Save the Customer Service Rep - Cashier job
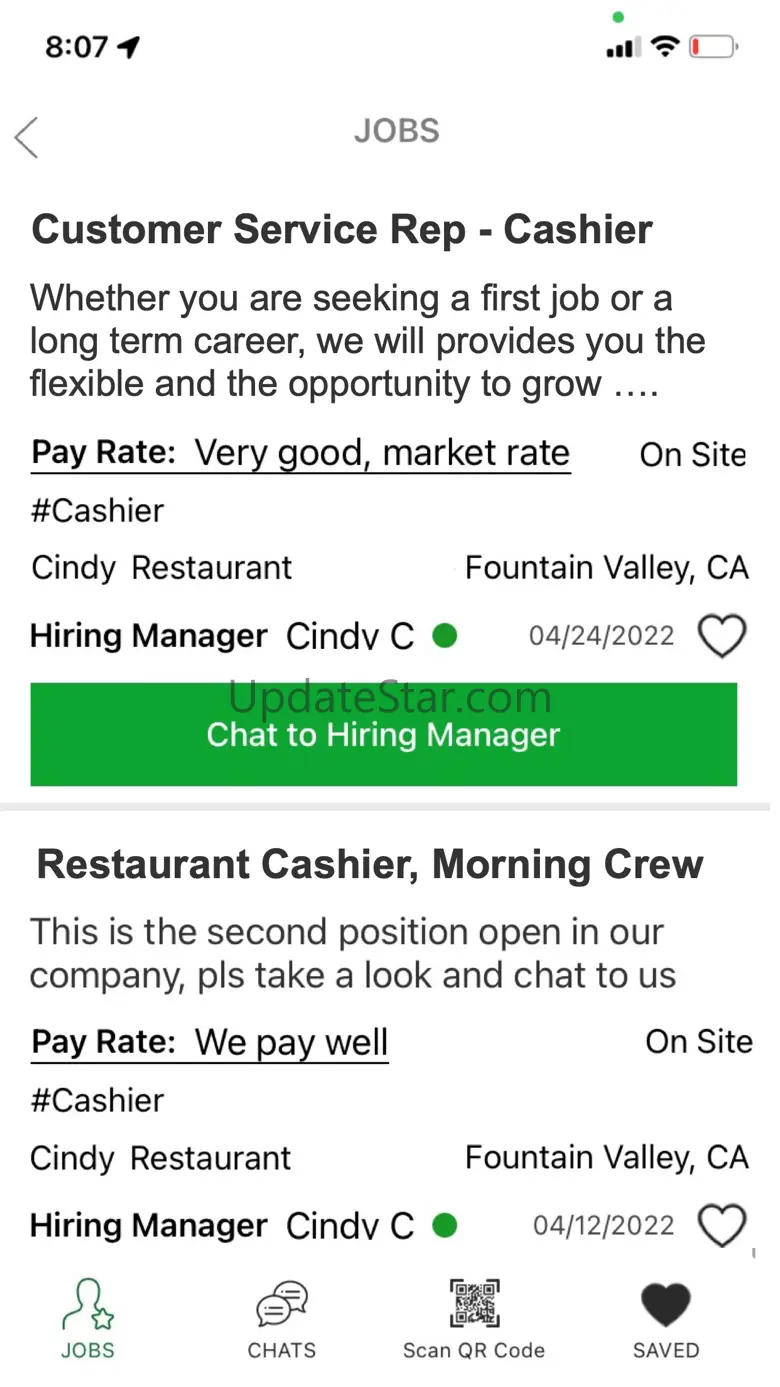Image resolution: width=780 pixels, height=1387 pixels. click(721, 636)
